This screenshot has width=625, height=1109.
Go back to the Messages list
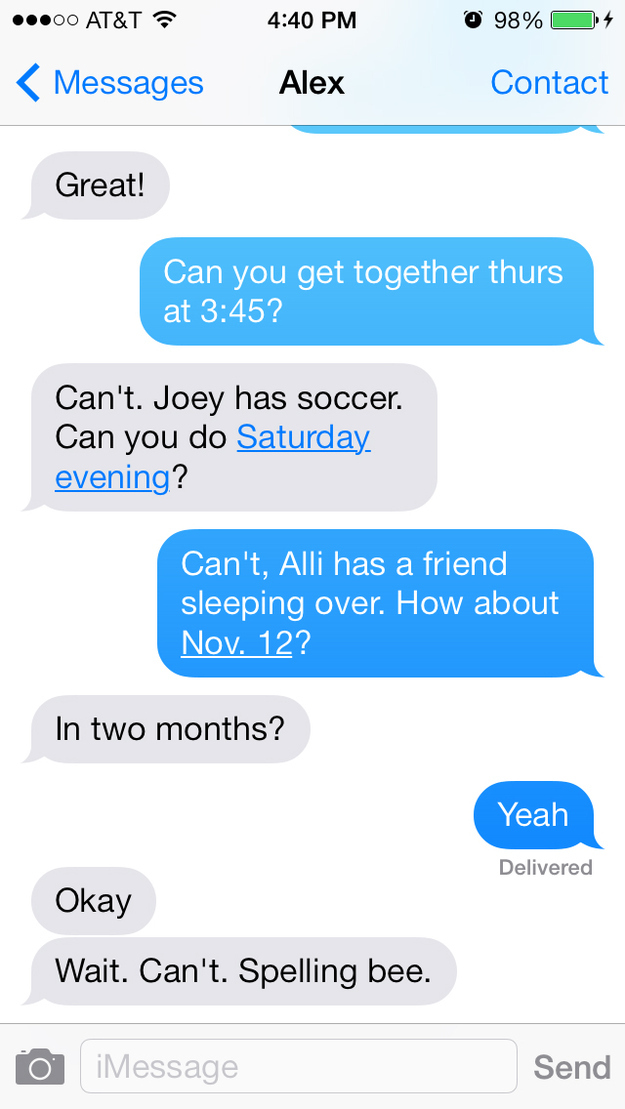pyautogui.click(x=110, y=83)
